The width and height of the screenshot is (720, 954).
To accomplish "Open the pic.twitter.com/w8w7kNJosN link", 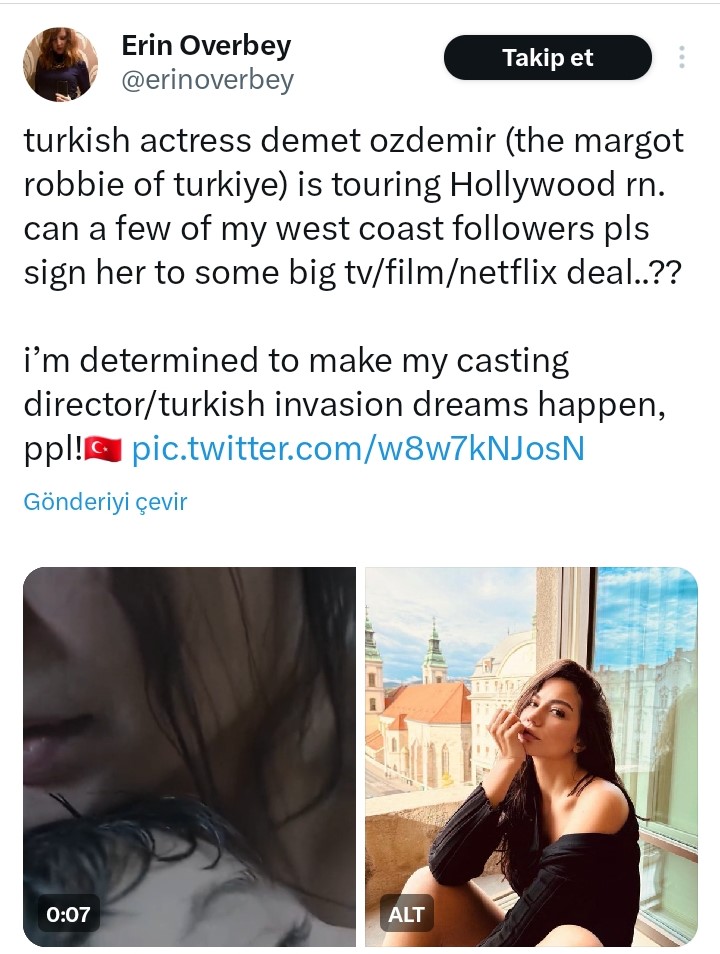I will tap(357, 449).
